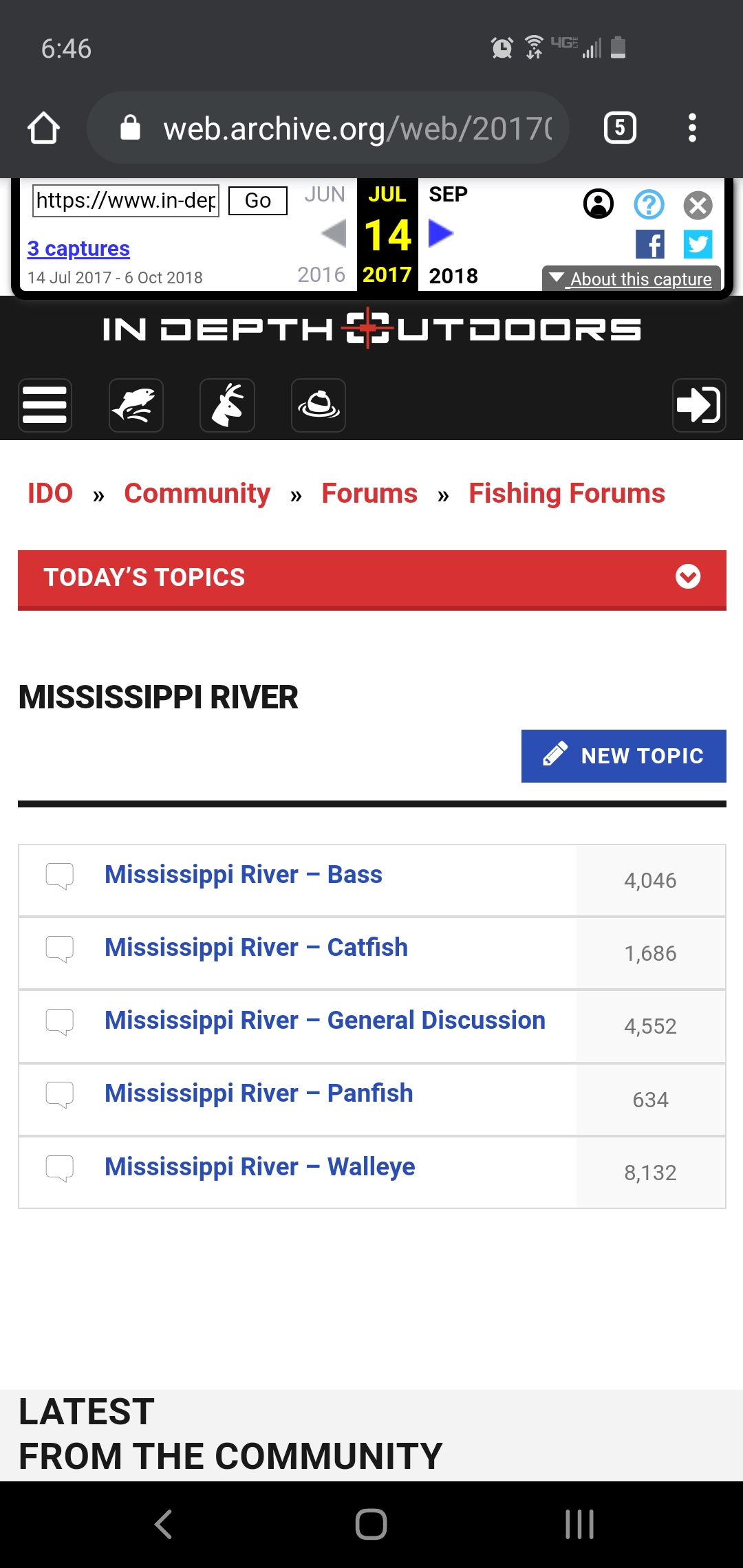743x1568 pixels.
Task: Tap the Go button in Wayback toolbar
Action: click(x=258, y=201)
